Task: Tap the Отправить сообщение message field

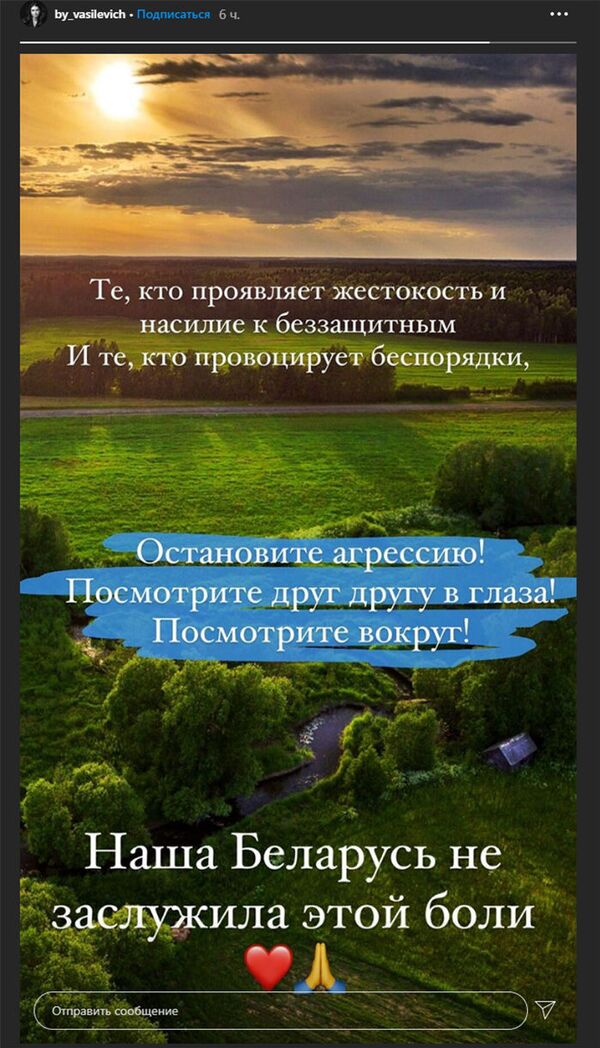Action: tap(280, 1011)
